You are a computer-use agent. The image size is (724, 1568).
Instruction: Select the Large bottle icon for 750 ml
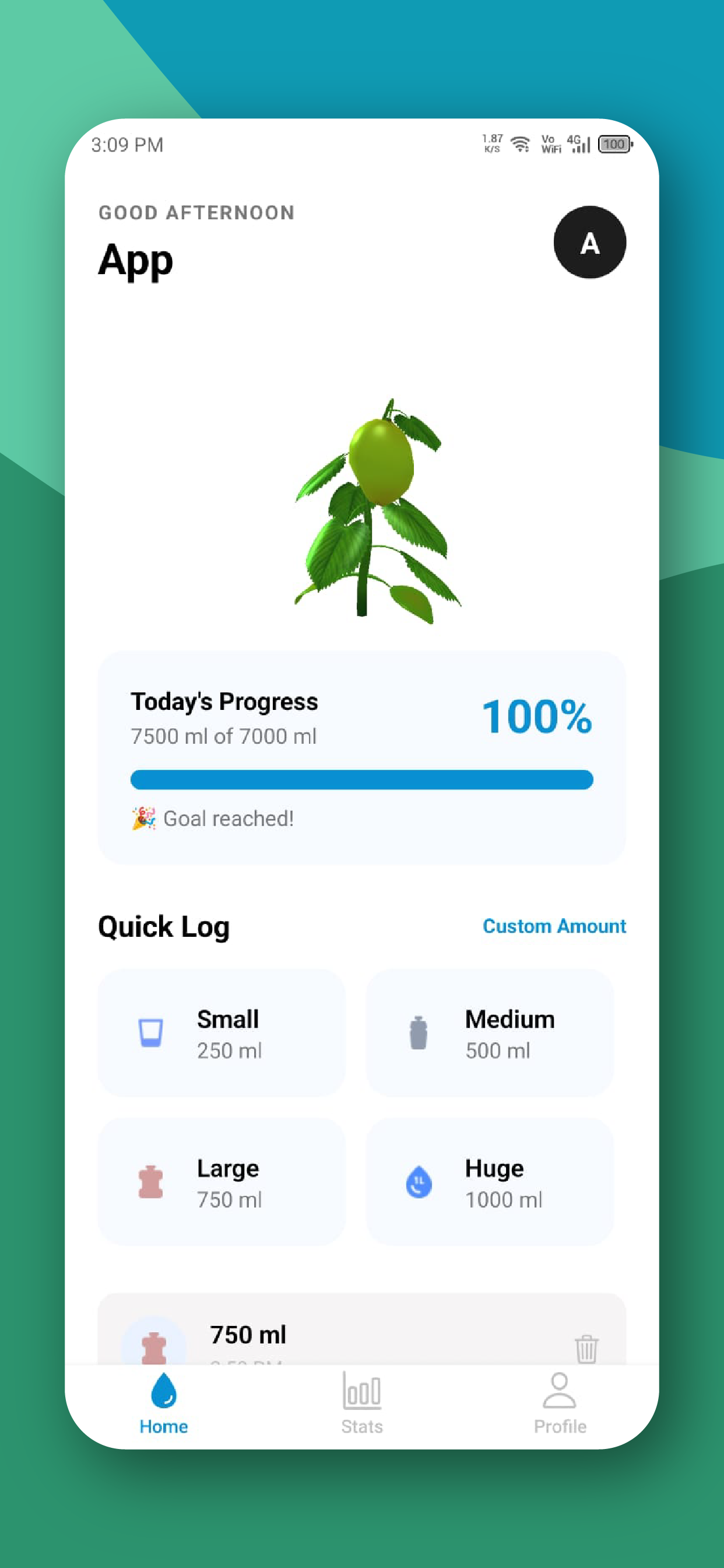coord(150,1181)
